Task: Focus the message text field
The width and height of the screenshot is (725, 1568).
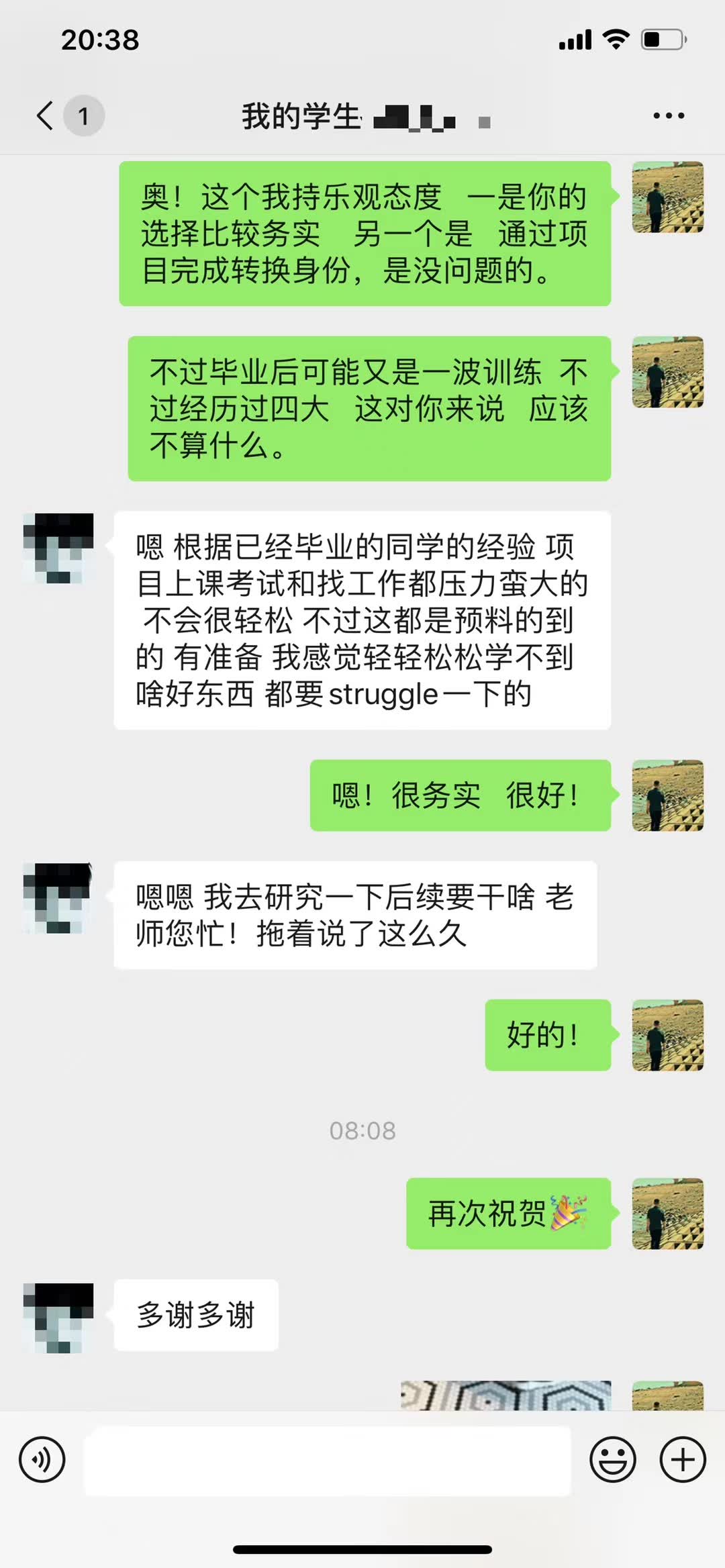Action: click(327, 1459)
